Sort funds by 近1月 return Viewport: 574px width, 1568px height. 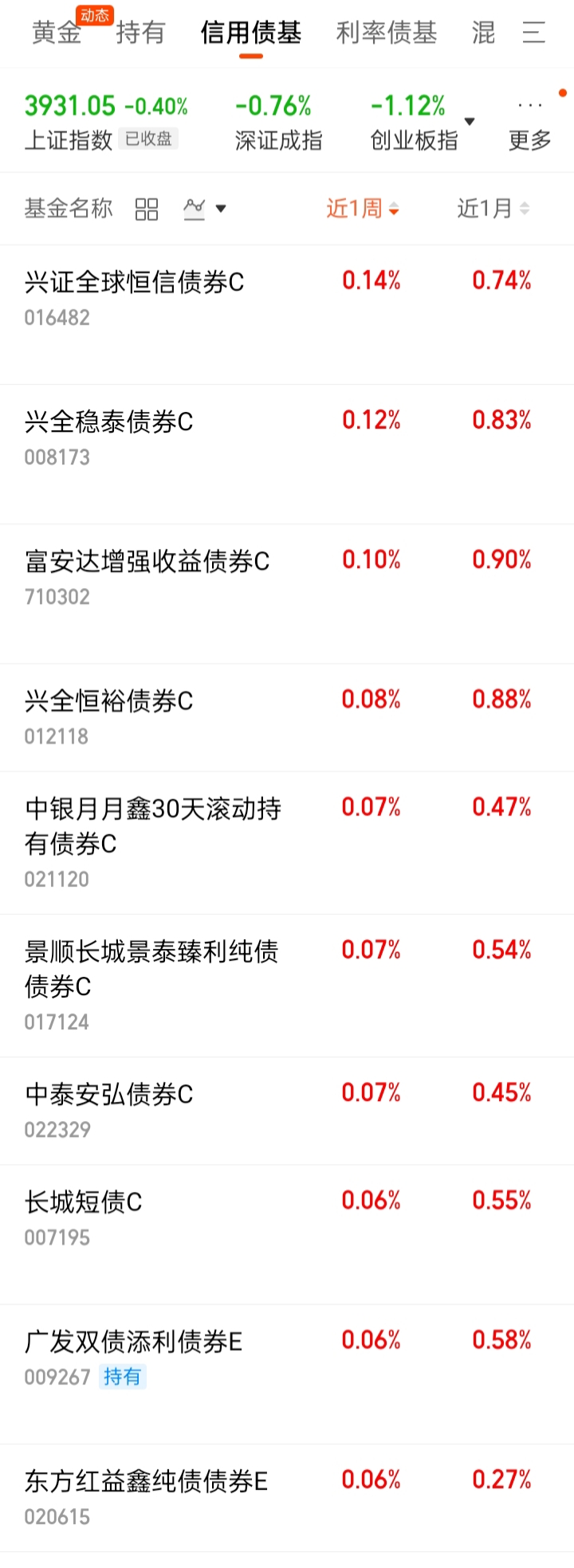(x=493, y=209)
